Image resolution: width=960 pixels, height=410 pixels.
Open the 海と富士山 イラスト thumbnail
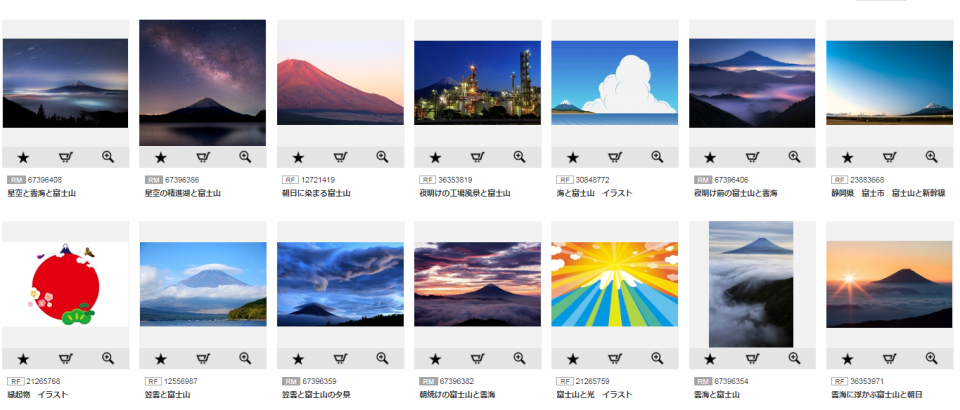pyautogui.click(x=615, y=83)
